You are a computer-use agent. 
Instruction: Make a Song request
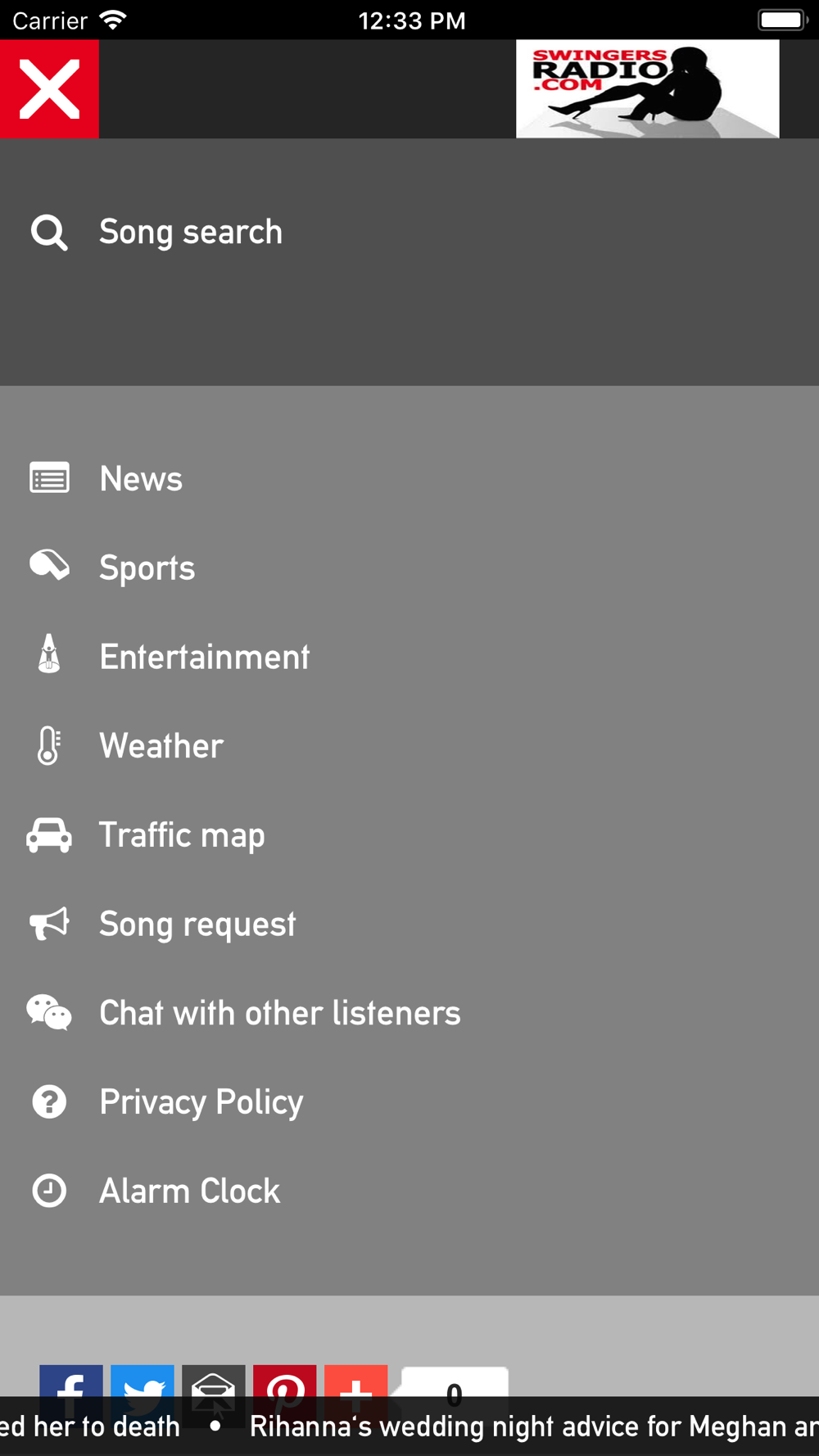point(409,924)
